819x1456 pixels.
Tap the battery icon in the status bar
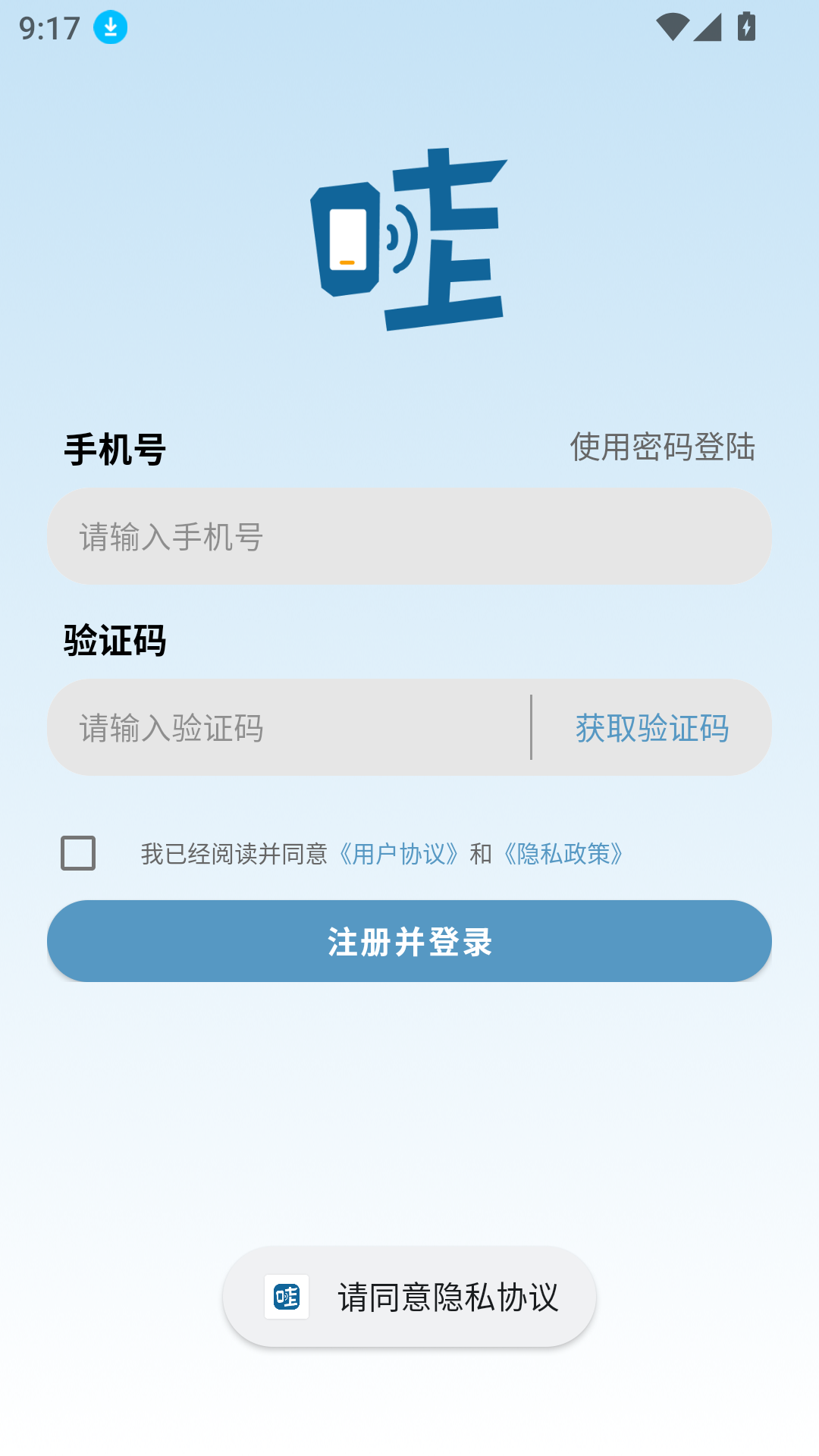tap(746, 25)
